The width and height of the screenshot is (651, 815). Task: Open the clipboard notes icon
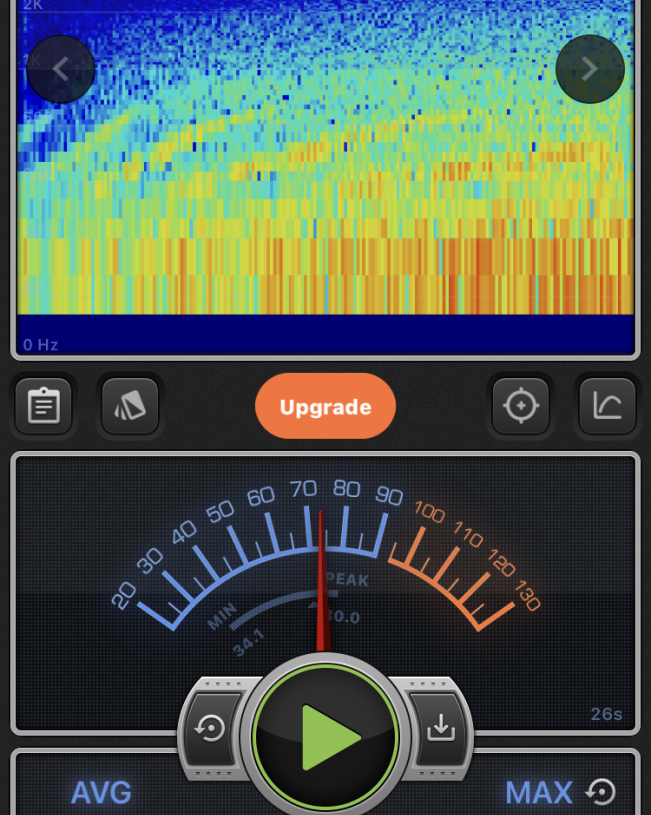pos(44,406)
